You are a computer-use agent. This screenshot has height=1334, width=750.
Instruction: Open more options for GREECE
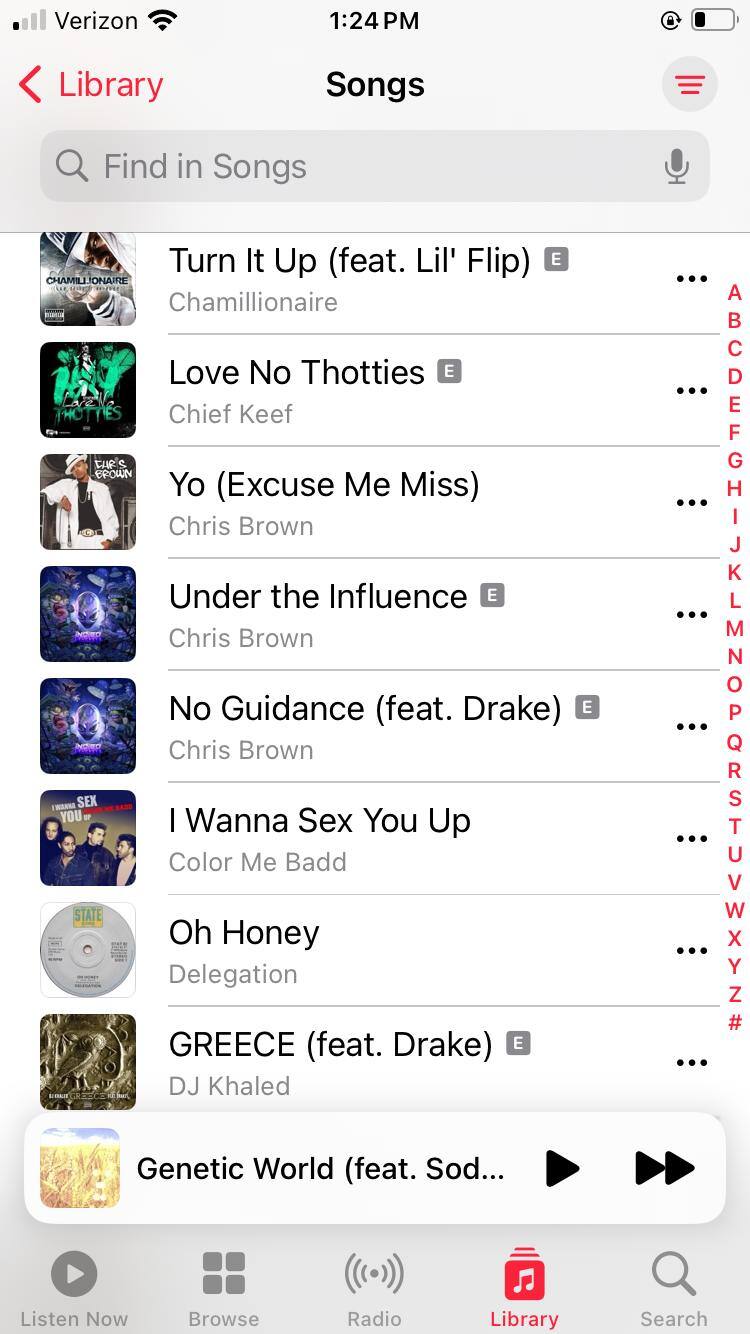(x=692, y=1063)
